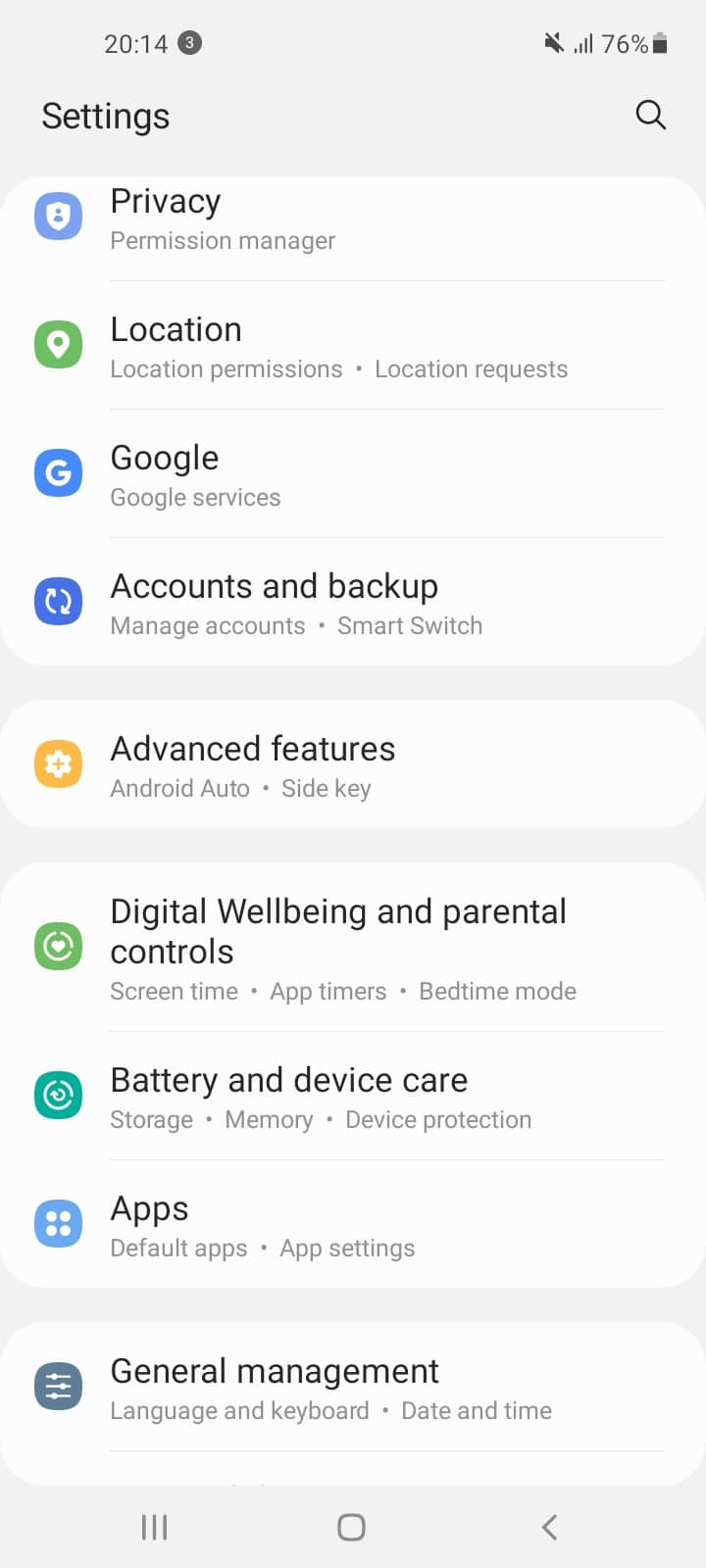The height and width of the screenshot is (1568, 706).
Task: Open Privacy settings
Action: (353, 219)
